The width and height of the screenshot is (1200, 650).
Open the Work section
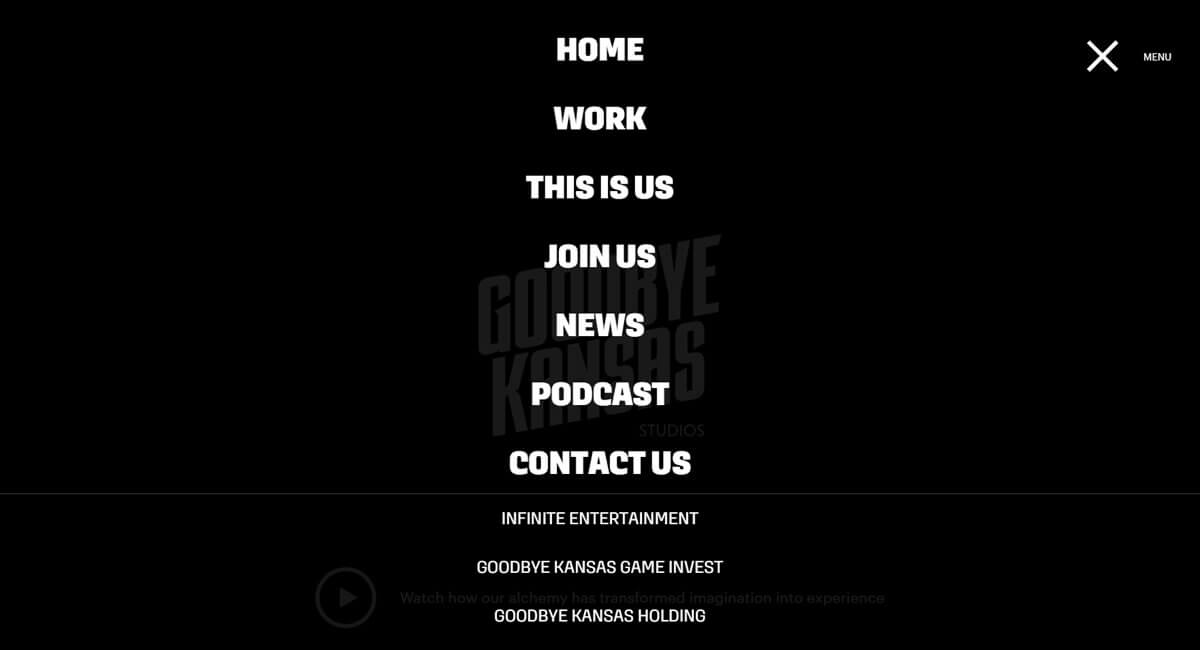coord(600,118)
